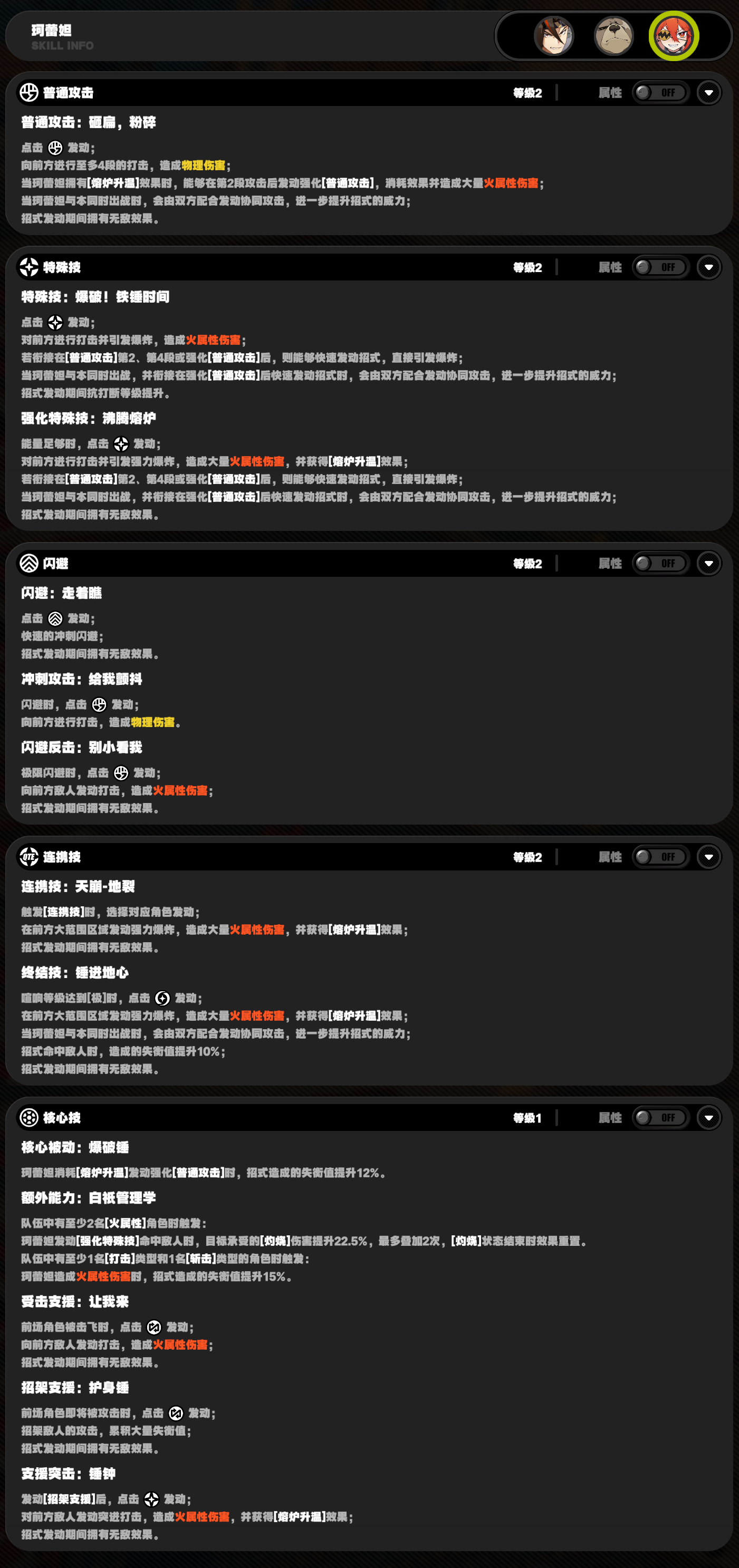Open level dropdown for 闪避
The height and width of the screenshot is (1568, 739).
click(x=708, y=563)
